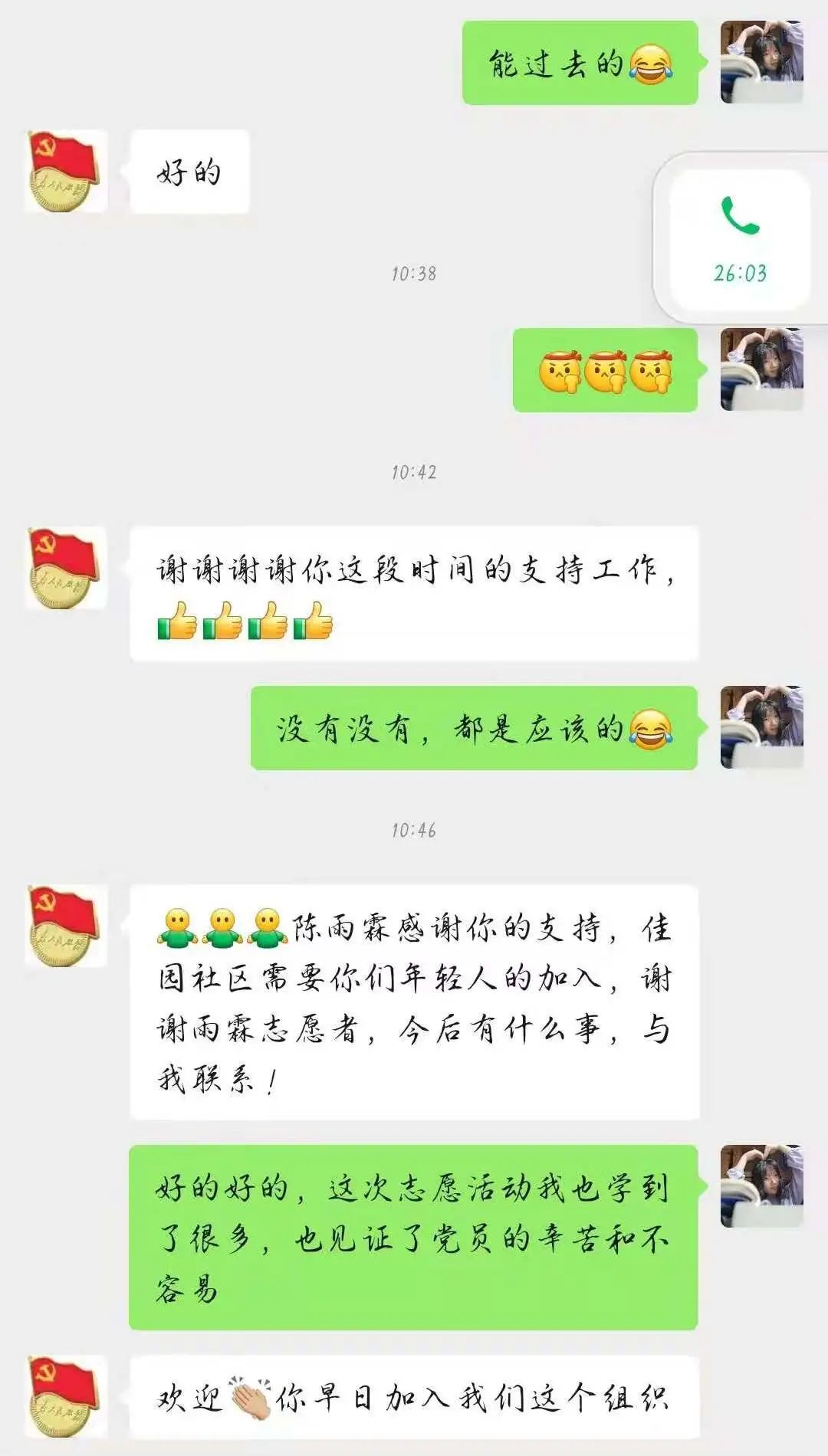
Task: Open my avatar beside 没有没有，都是应该的
Action: pos(761,726)
